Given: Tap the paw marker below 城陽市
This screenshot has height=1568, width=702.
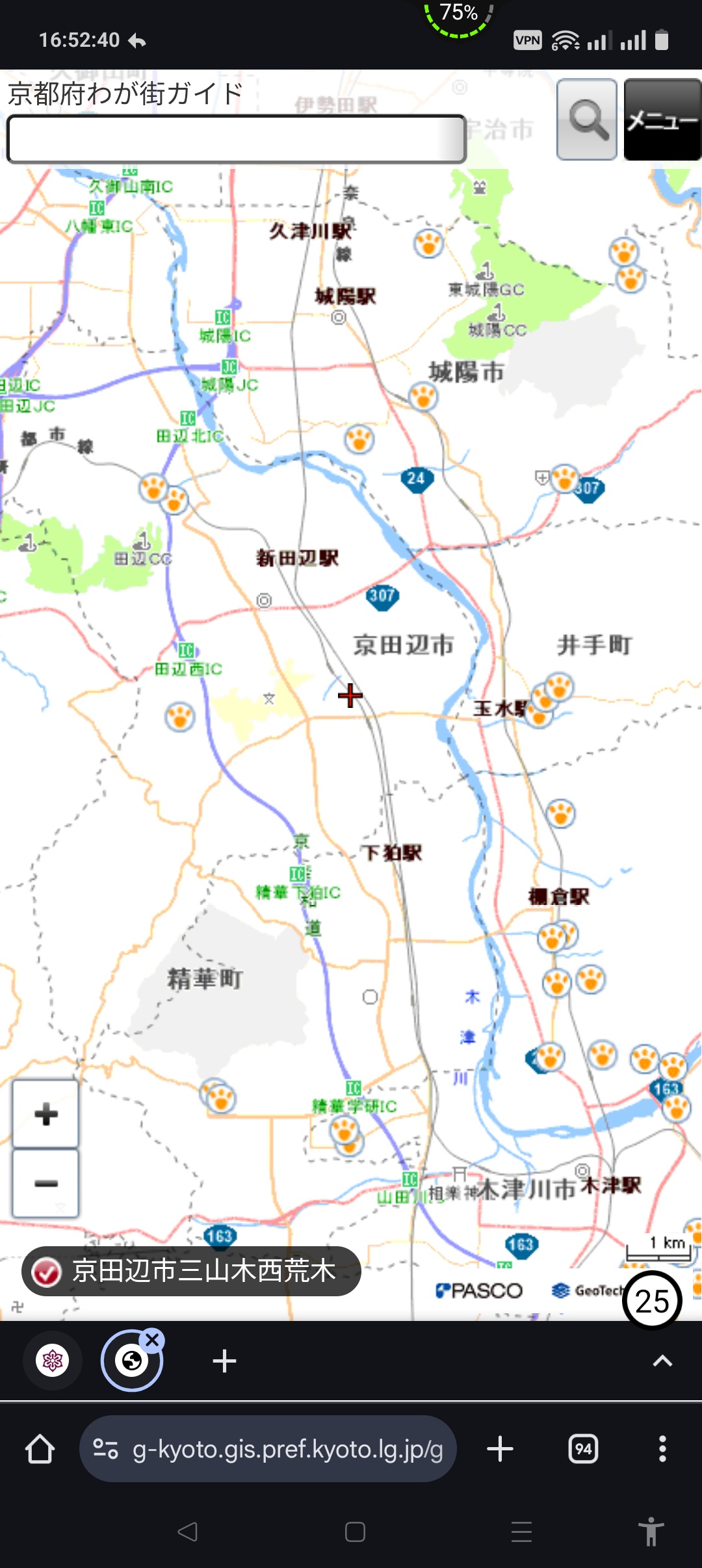Looking at the screenshot, I should pyautogui.click(x=423, y=395).
